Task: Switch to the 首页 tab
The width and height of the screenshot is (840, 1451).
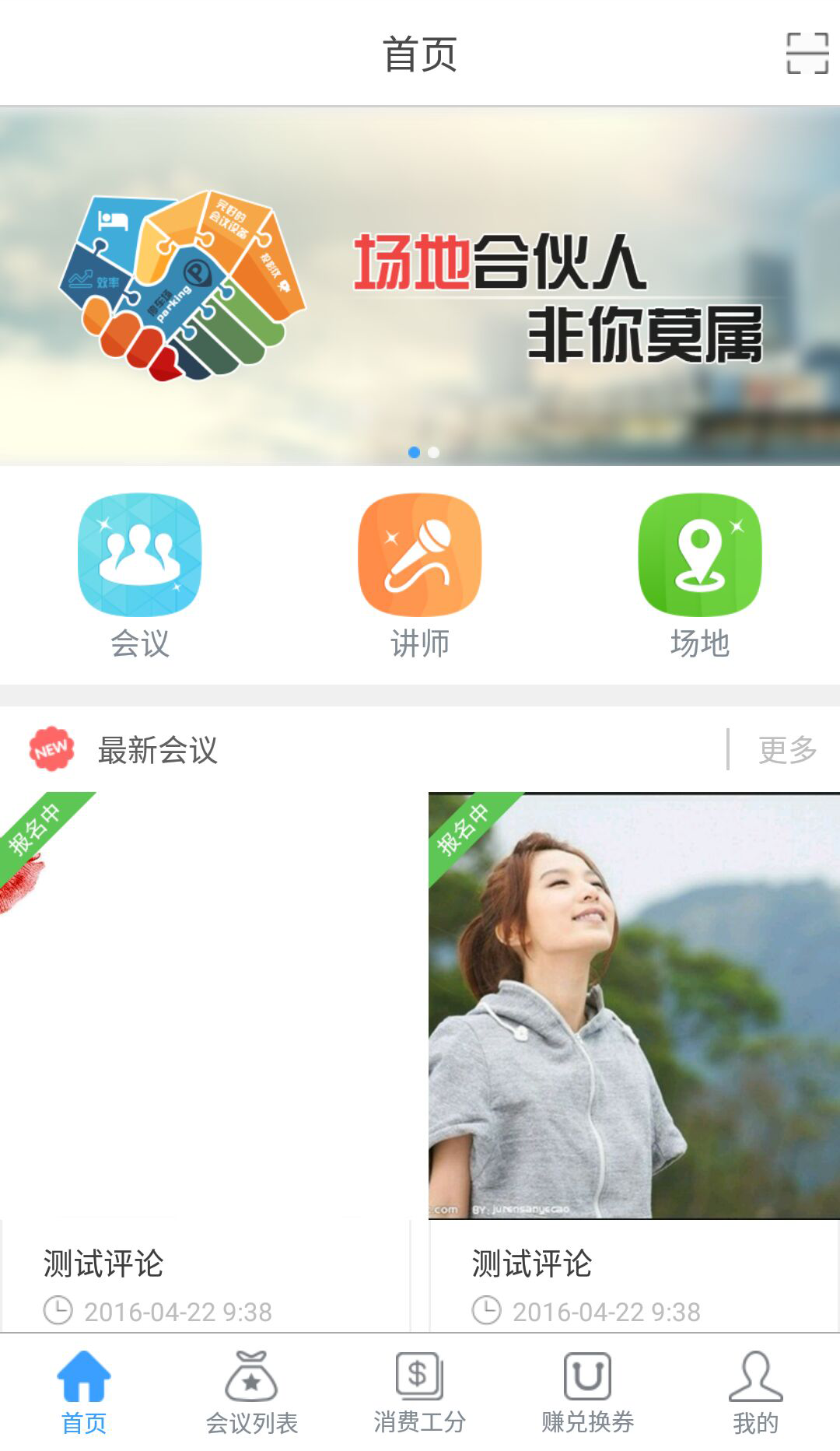Action: (84, 1393)
